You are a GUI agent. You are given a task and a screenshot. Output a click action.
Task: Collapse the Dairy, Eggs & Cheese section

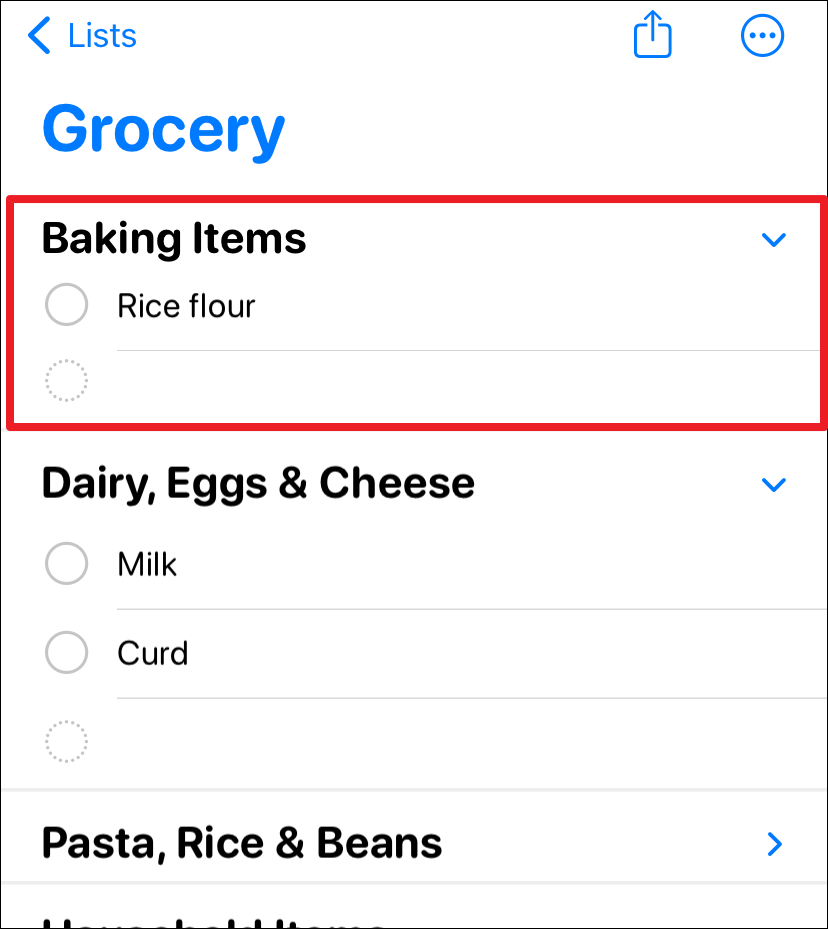point(773,485)
